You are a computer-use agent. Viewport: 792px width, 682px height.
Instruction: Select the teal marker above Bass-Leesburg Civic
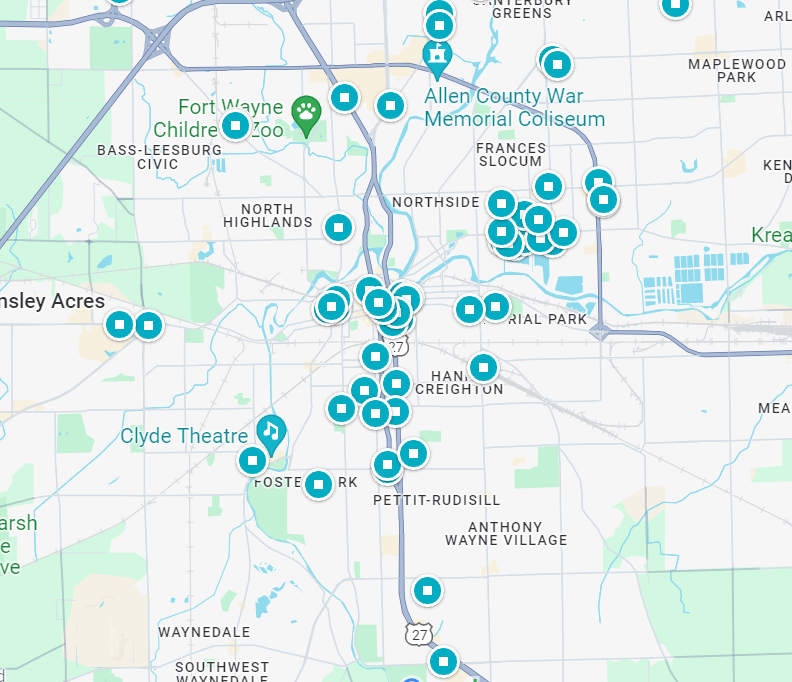pyautogui.click(x=235, y=126)
